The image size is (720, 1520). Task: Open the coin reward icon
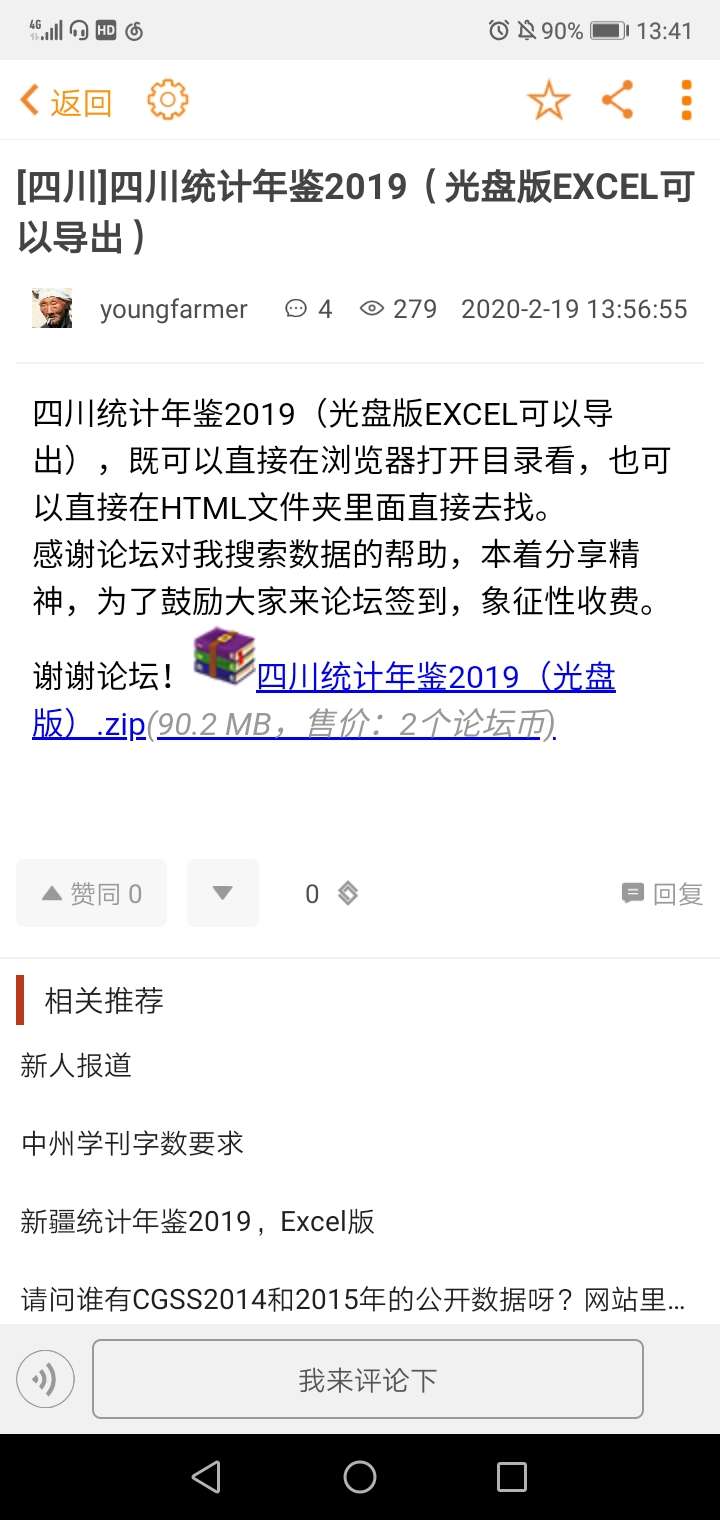347,893
